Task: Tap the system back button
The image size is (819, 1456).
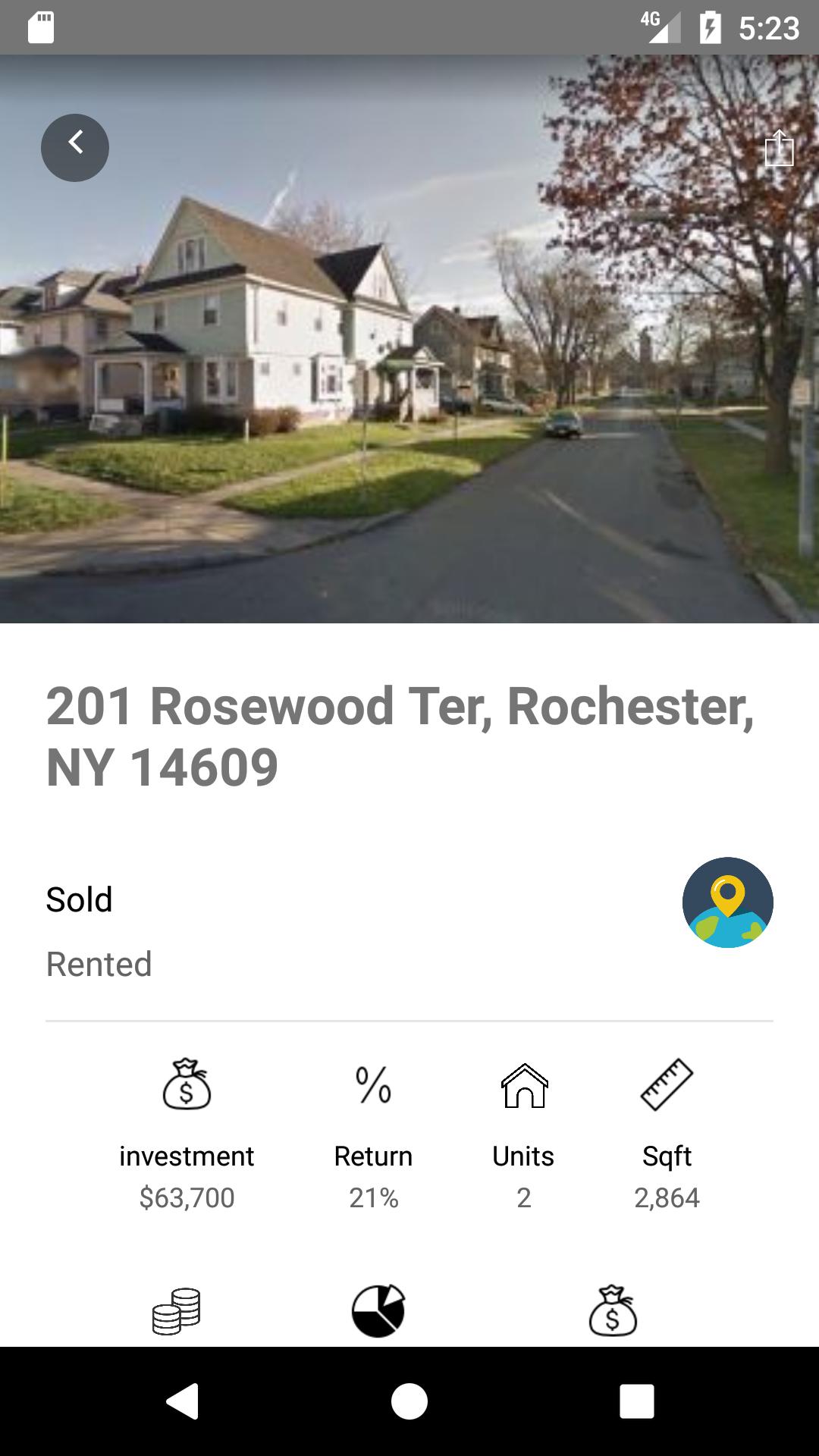Action: point(183,1401)
